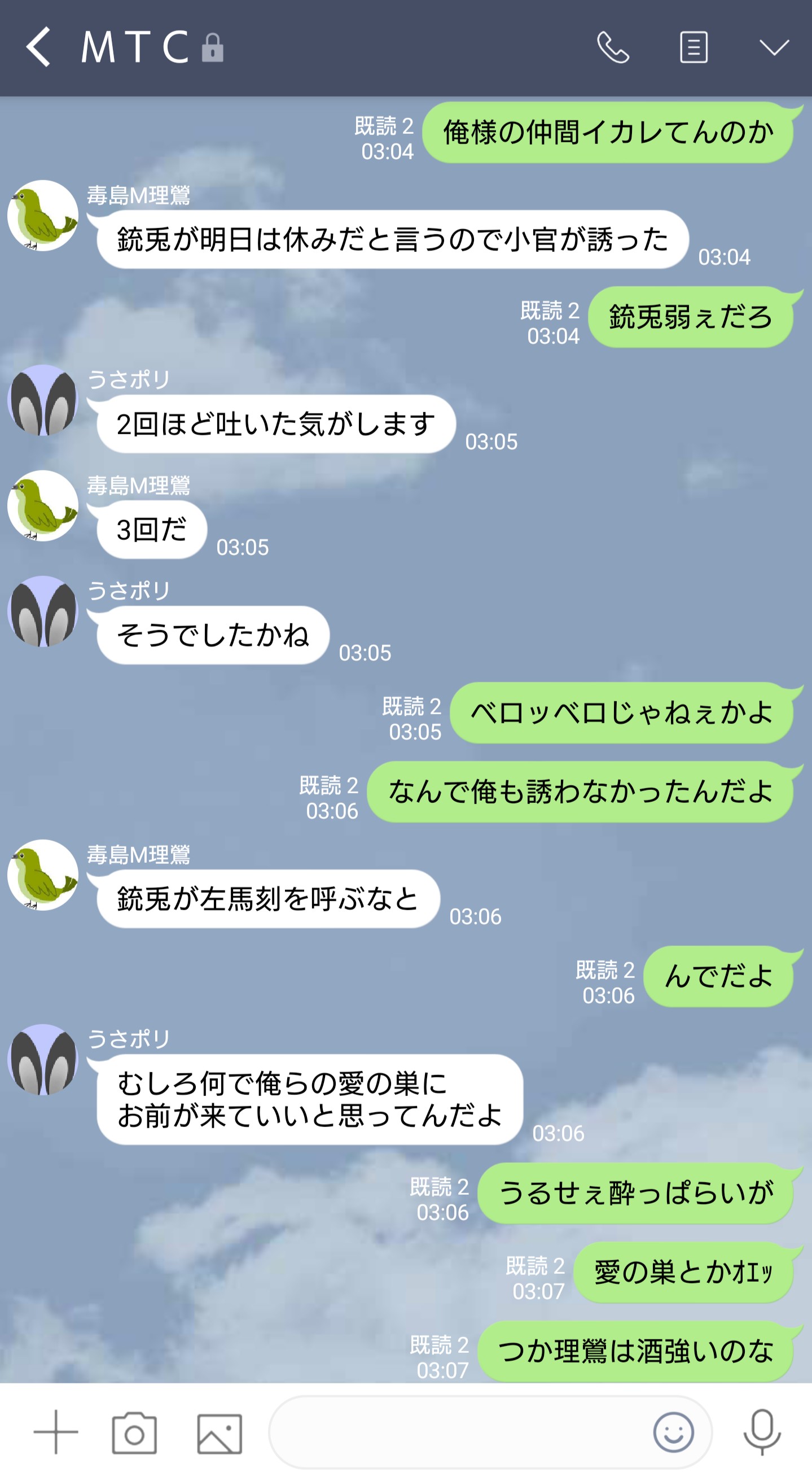Start a voice call in MTC
812x1481 pixels.
tap(613, 47)
